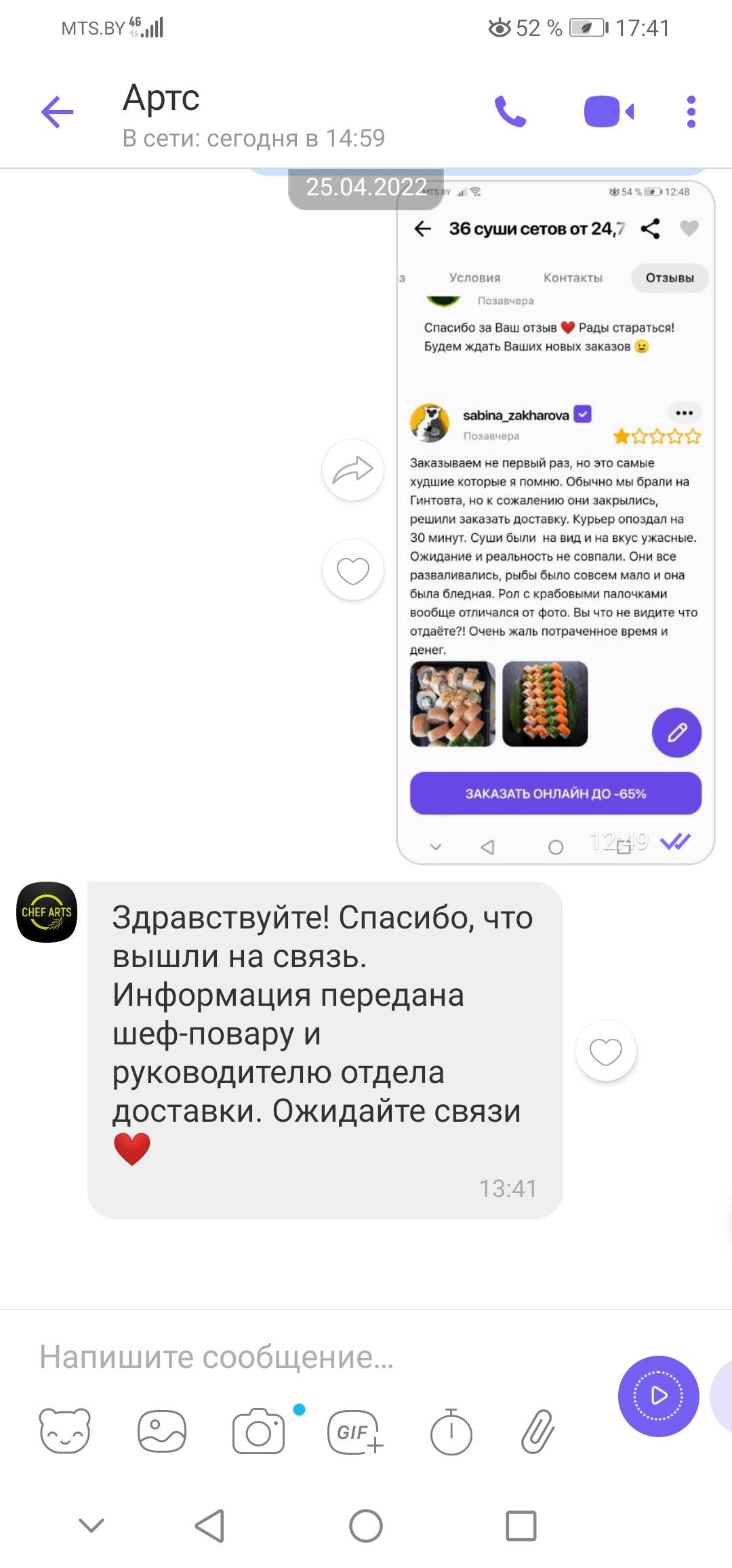Start a voice call with Артс
The height and width of the screenshot is (1568, 732).
coord(510,112)
